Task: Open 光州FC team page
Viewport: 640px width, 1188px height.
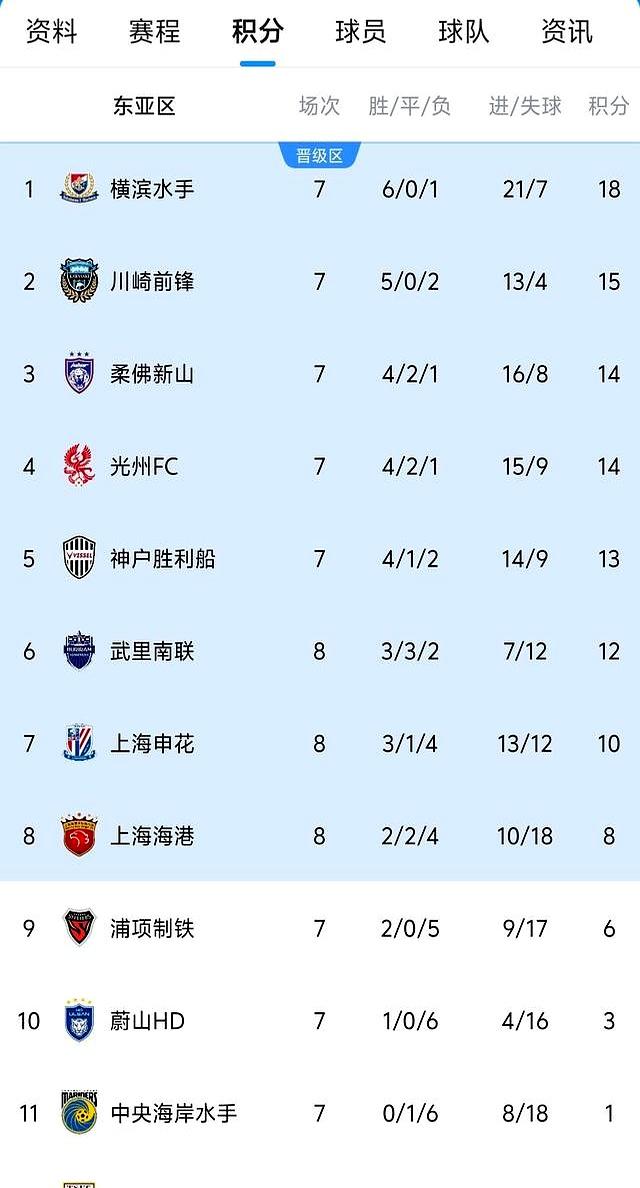Action: (x=144, y=467)
